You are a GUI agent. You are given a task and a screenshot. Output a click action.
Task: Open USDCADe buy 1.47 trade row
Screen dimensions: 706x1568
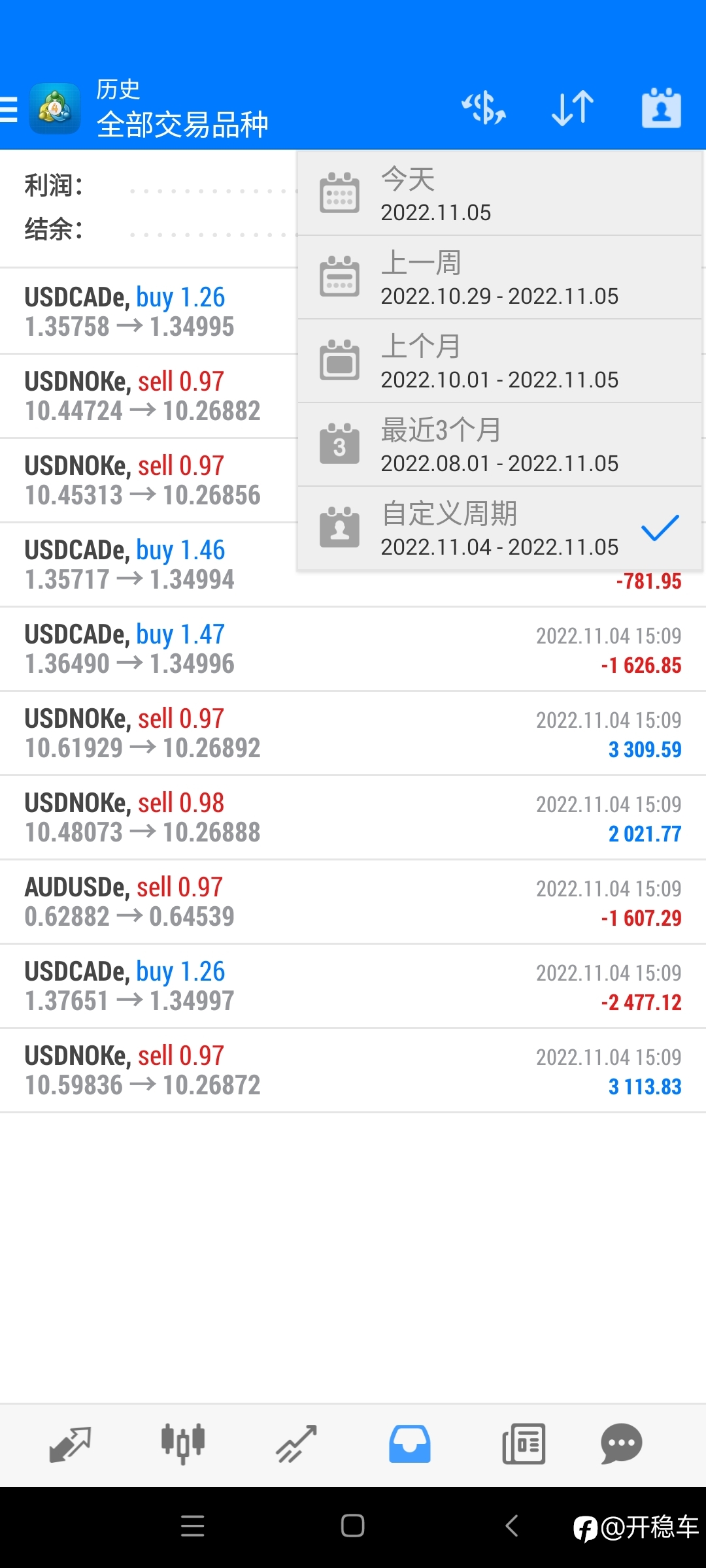353,649
